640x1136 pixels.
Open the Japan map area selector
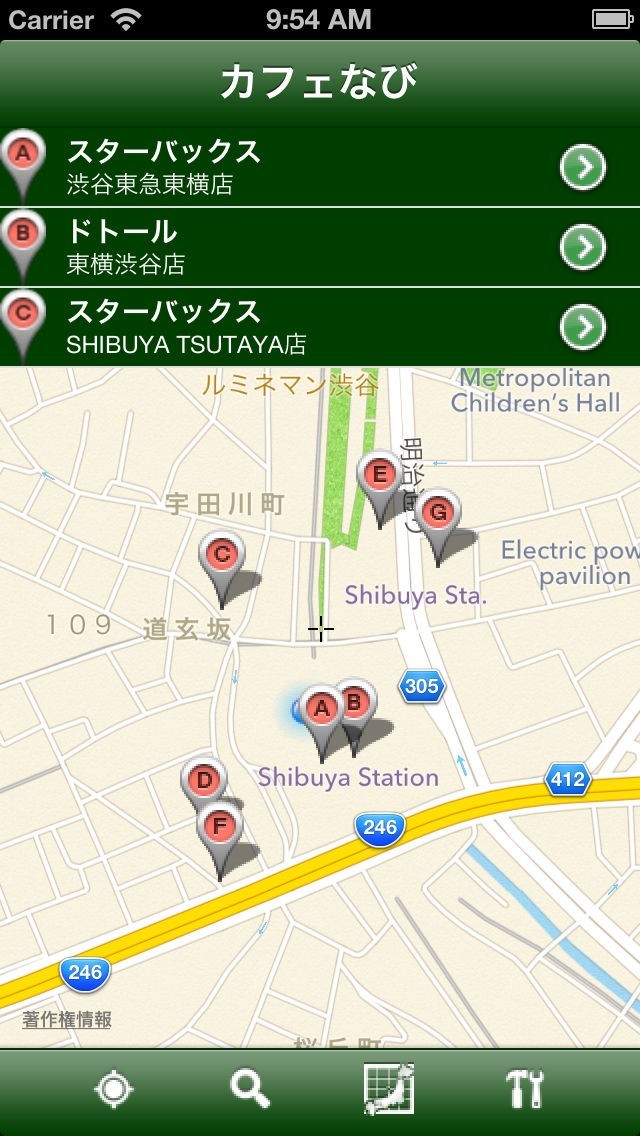point(388,1089)
